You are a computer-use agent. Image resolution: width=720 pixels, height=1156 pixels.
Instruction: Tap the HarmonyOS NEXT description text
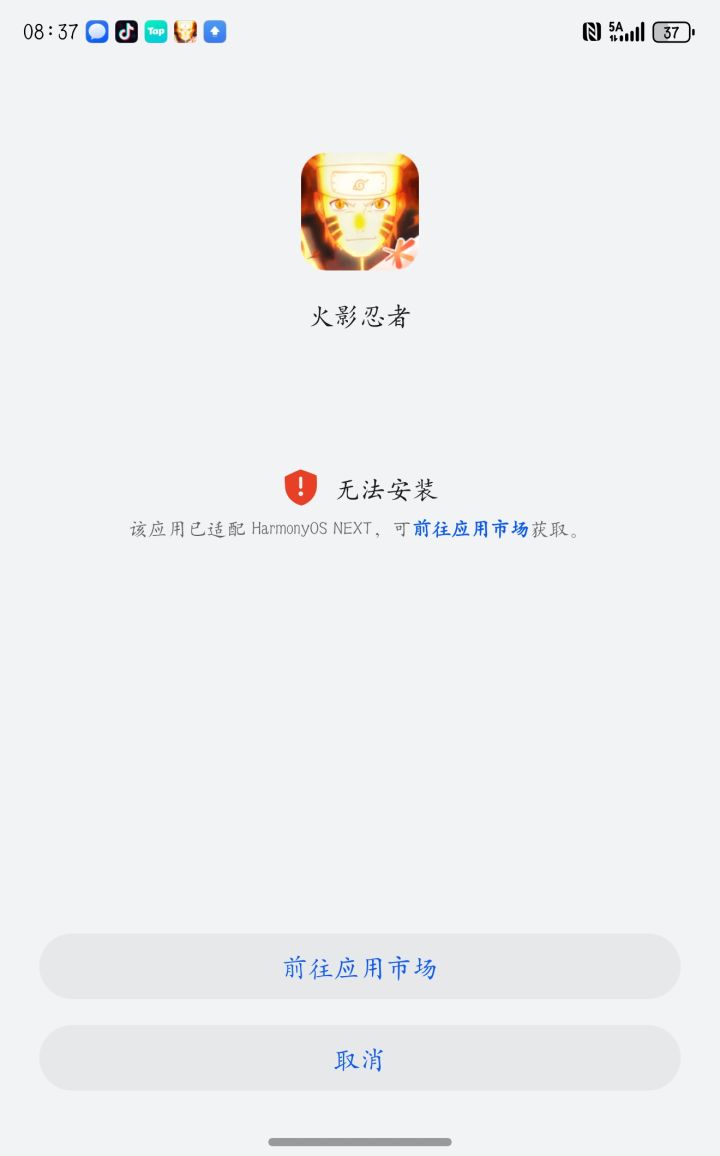click(360, 529)
